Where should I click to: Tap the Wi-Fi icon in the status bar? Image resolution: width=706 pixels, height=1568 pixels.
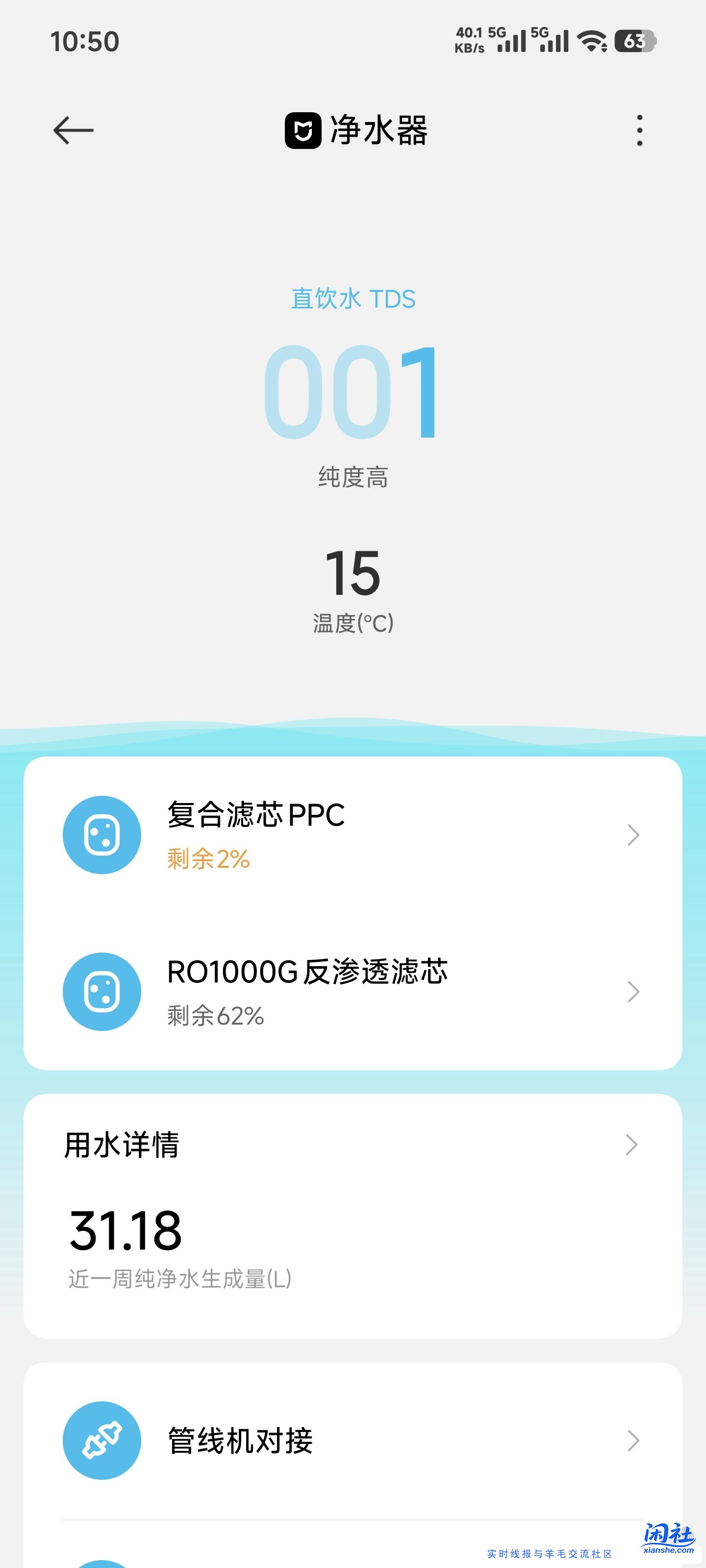click(x=593, y=41)
